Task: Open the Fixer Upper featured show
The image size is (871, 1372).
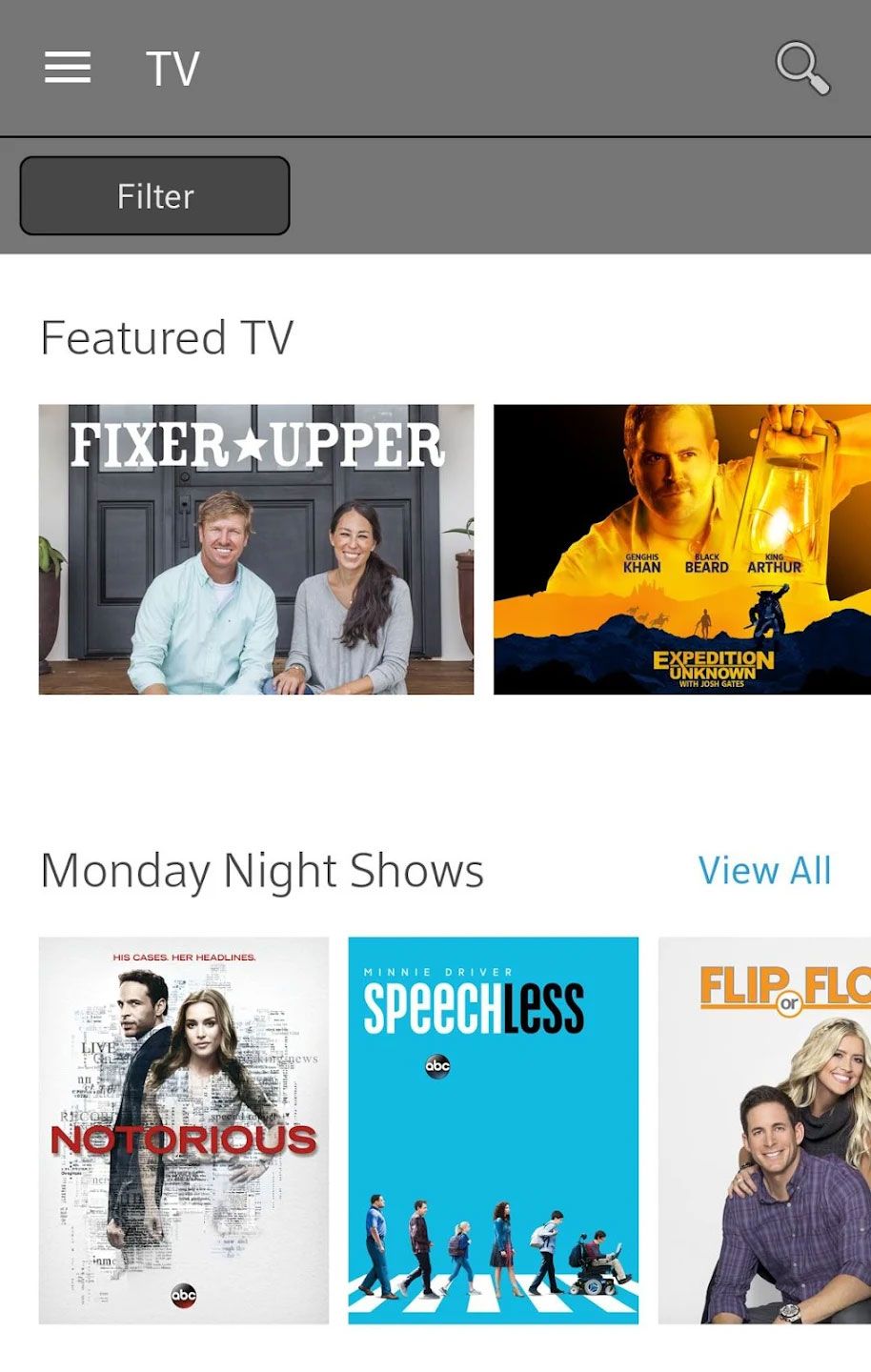Action: (x=255, y=550)
